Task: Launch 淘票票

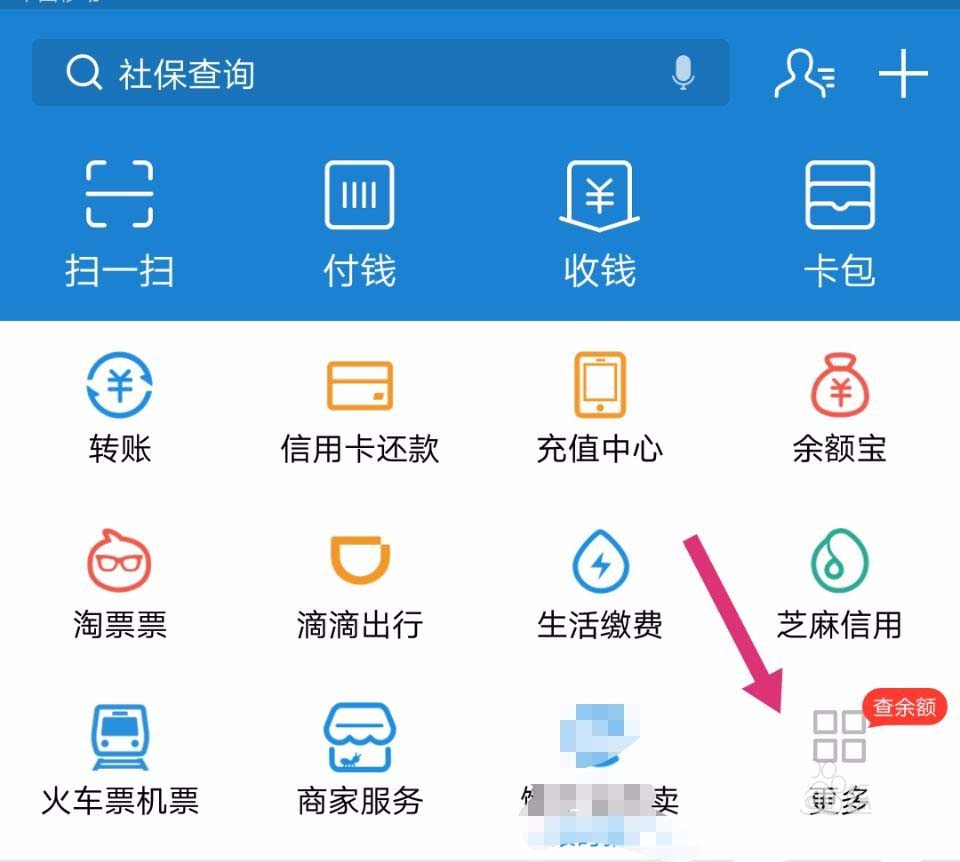Action: tap(119, 584)
